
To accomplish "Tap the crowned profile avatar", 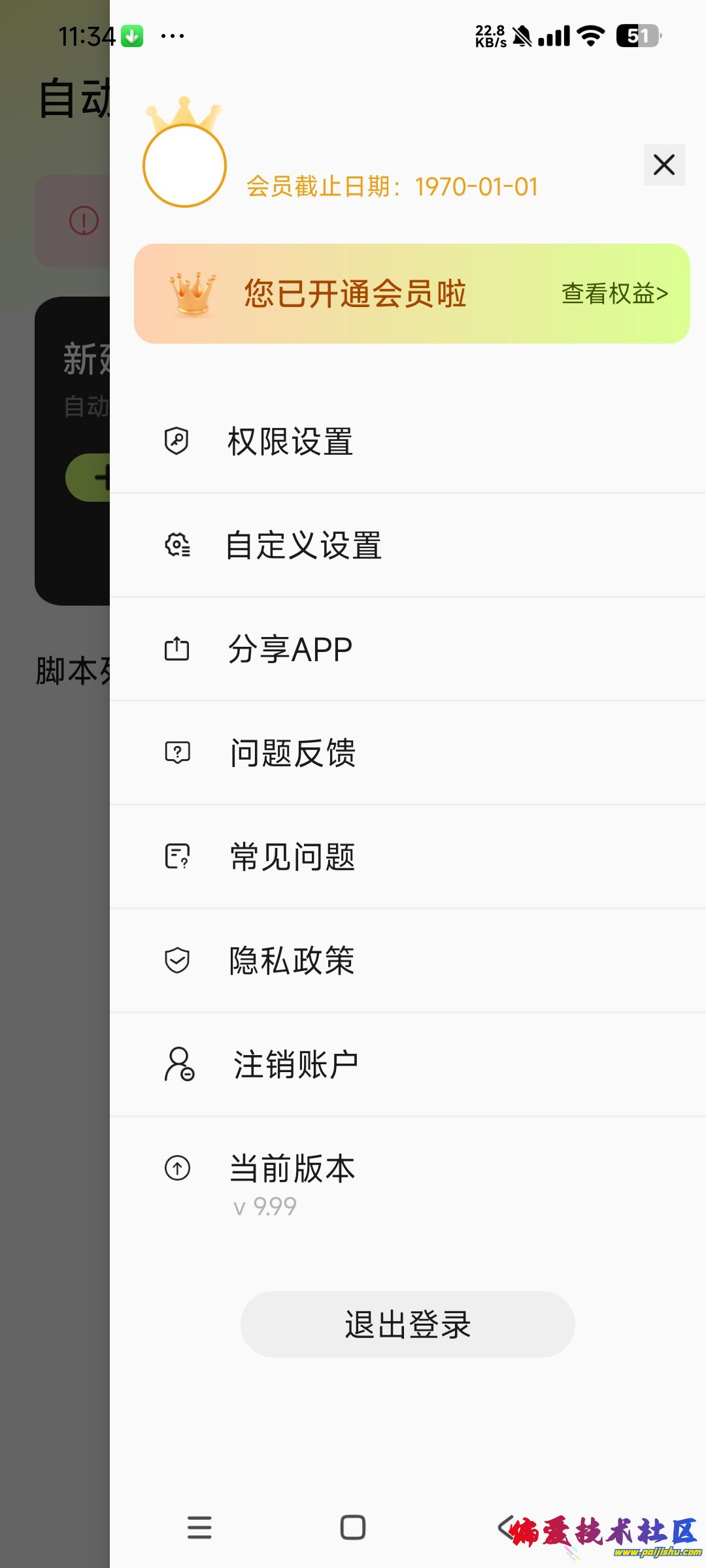I will point(184,165).
